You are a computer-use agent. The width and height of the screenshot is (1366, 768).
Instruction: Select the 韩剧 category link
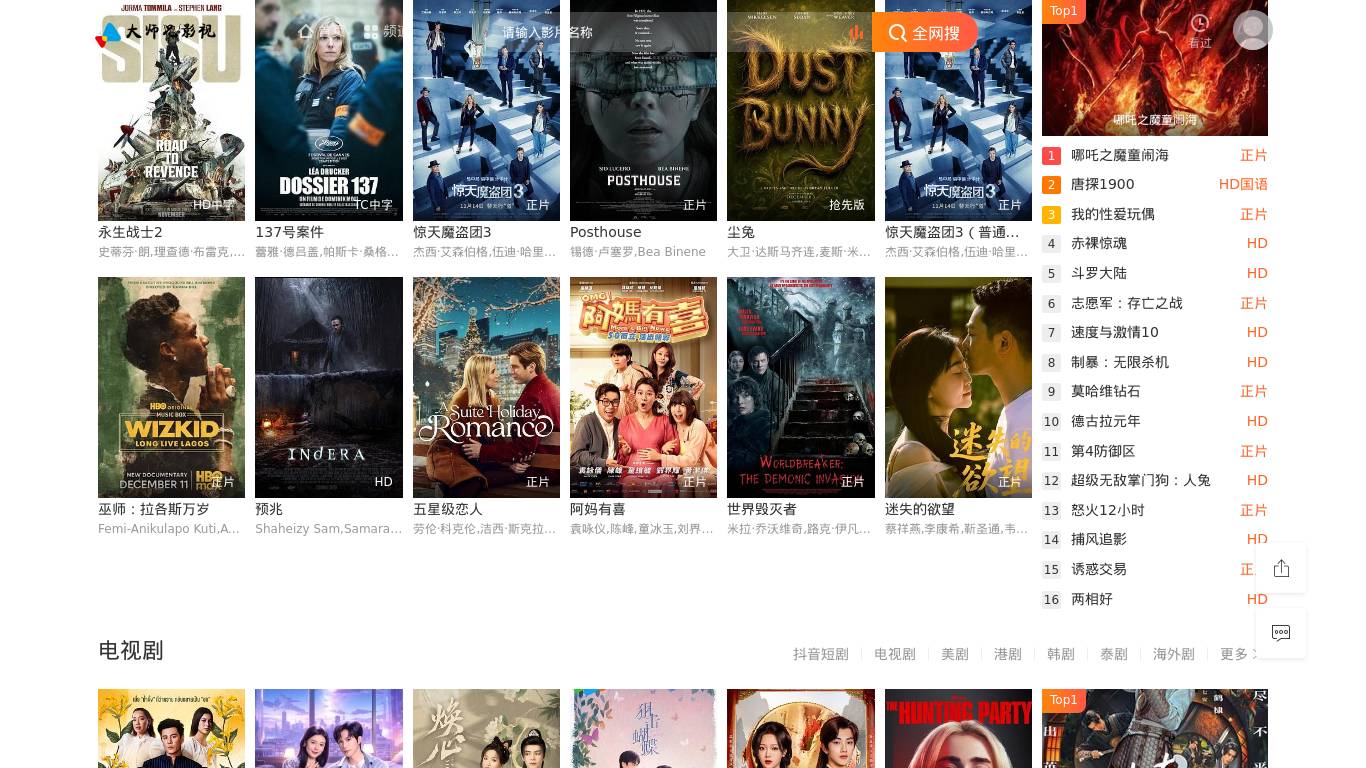1060,654
